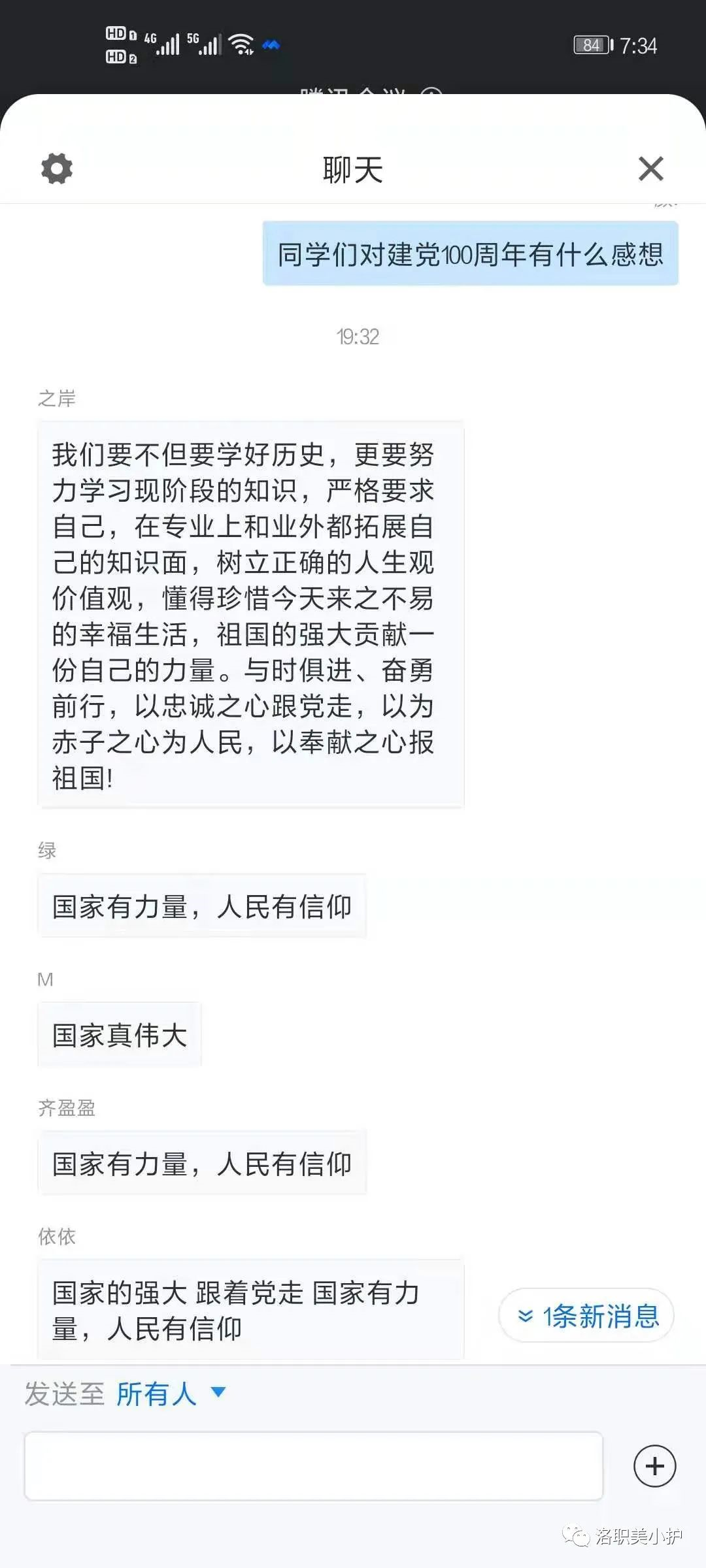Open chat settings gear icon
This screenshot has width=706, height=1568.
57,169
